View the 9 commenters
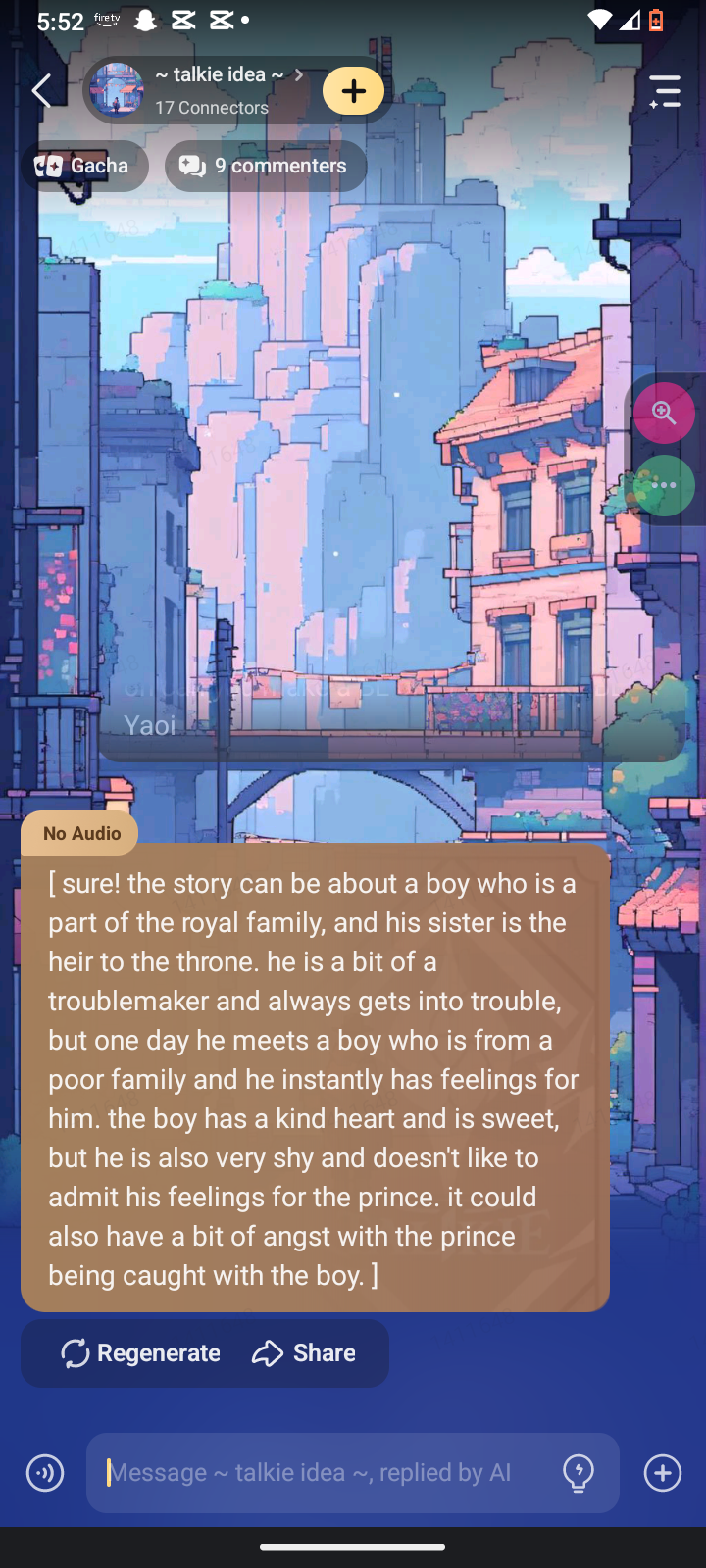 coord(266,166)
